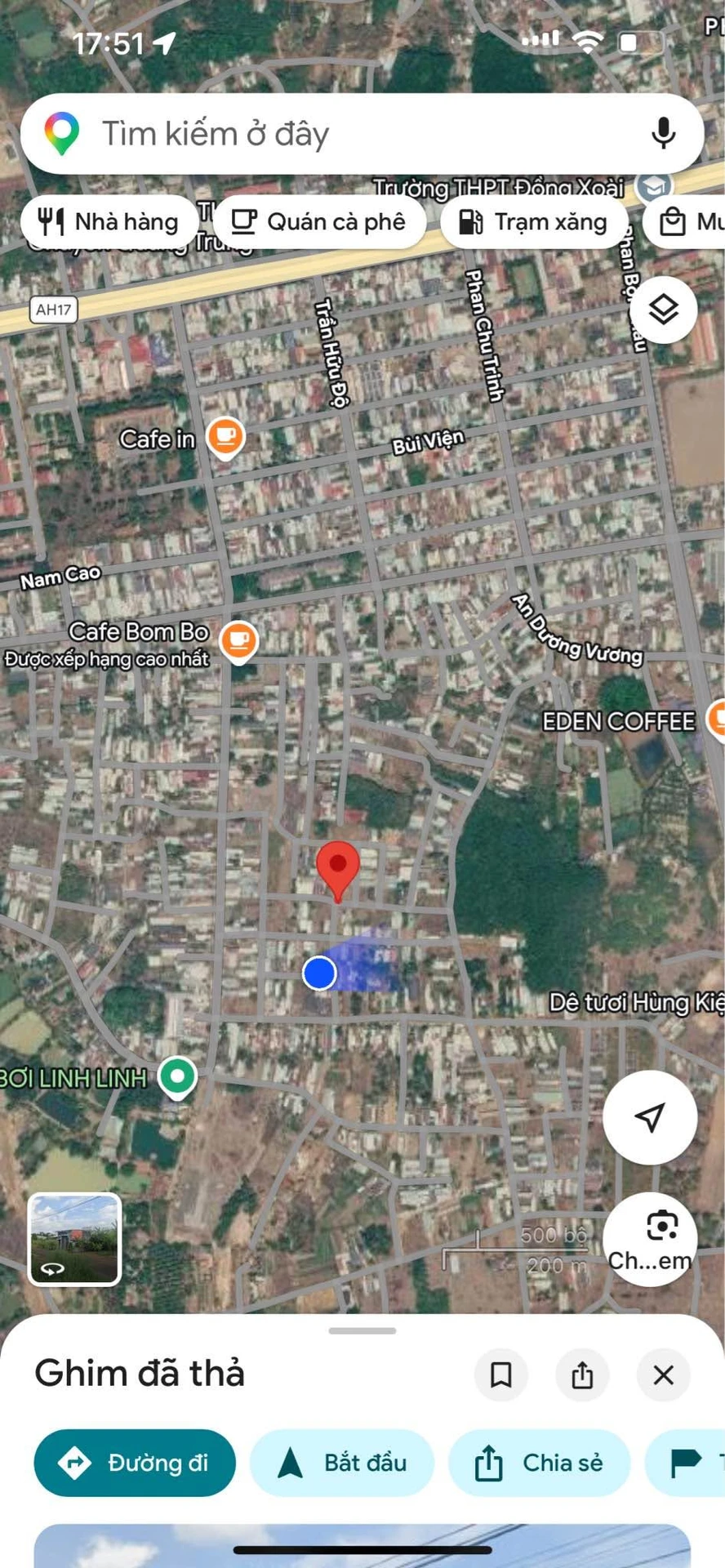This screenshot has height=1568, width=725.
Task: Recenter map on my location
Action: pyautogui.click(x=650, y=1117)
